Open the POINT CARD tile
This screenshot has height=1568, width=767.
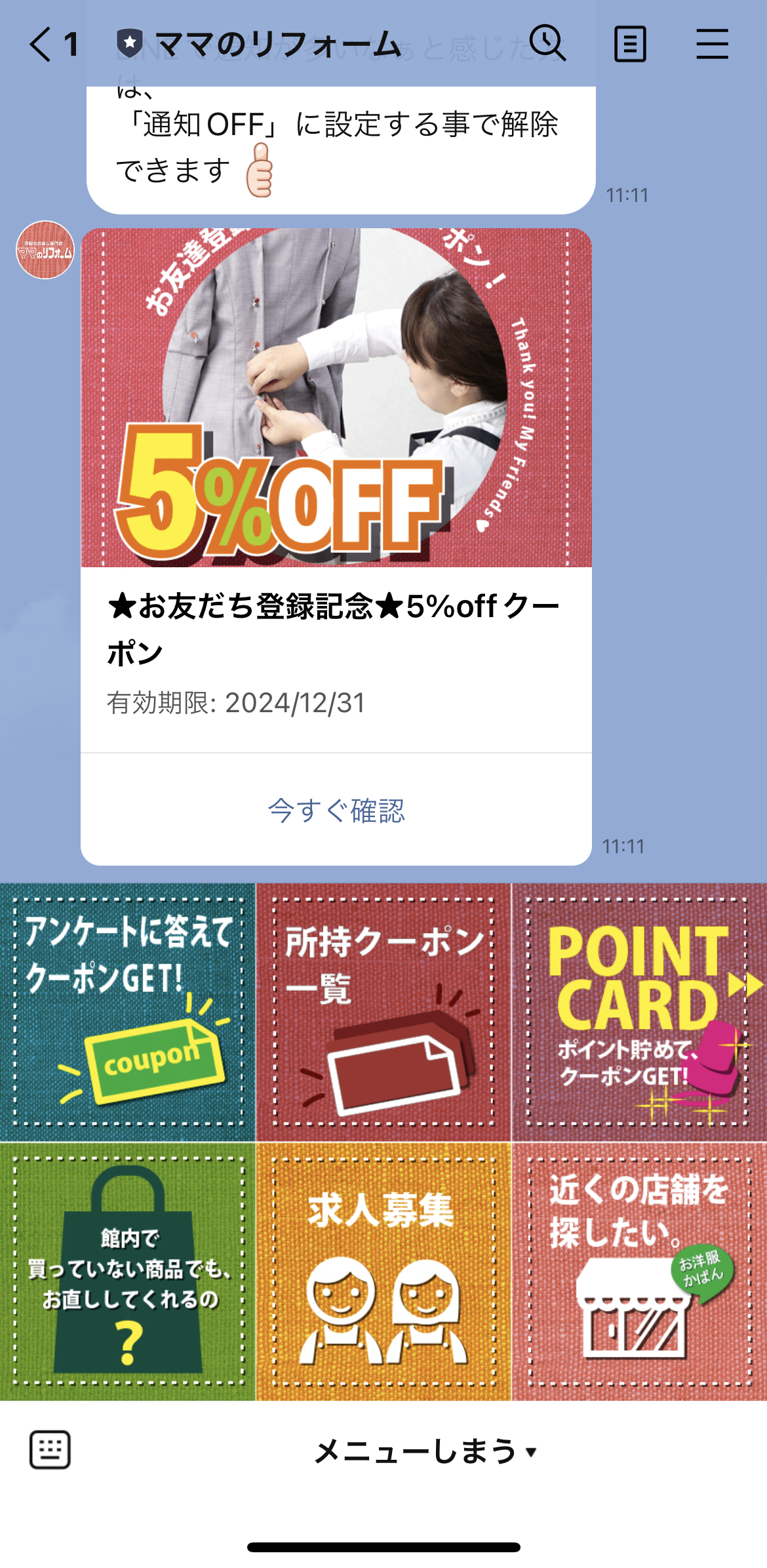click(639, 1012)
